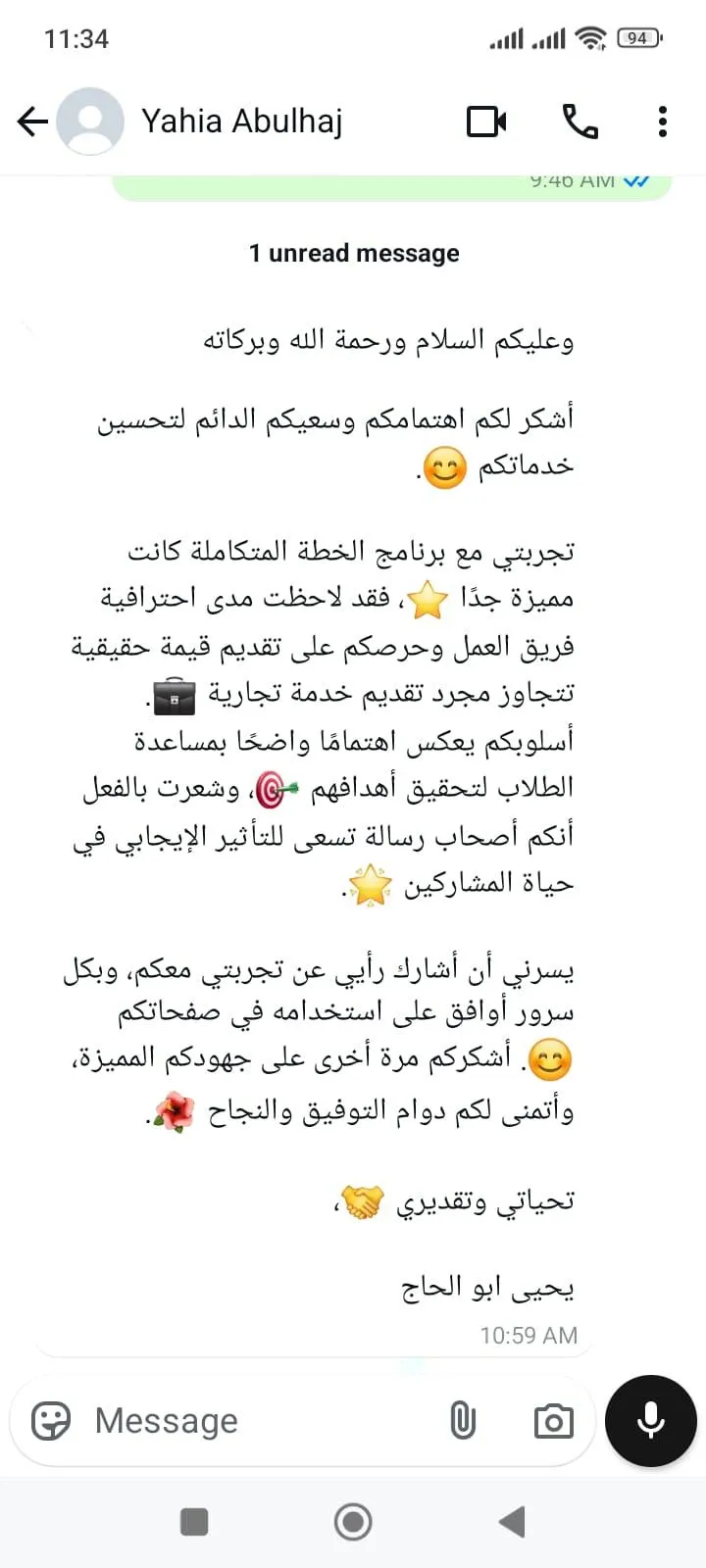The height and width of the screenshot is (1568, 706).
Task: Open the emoji and sticker picker
Action: coord(51,1420)
